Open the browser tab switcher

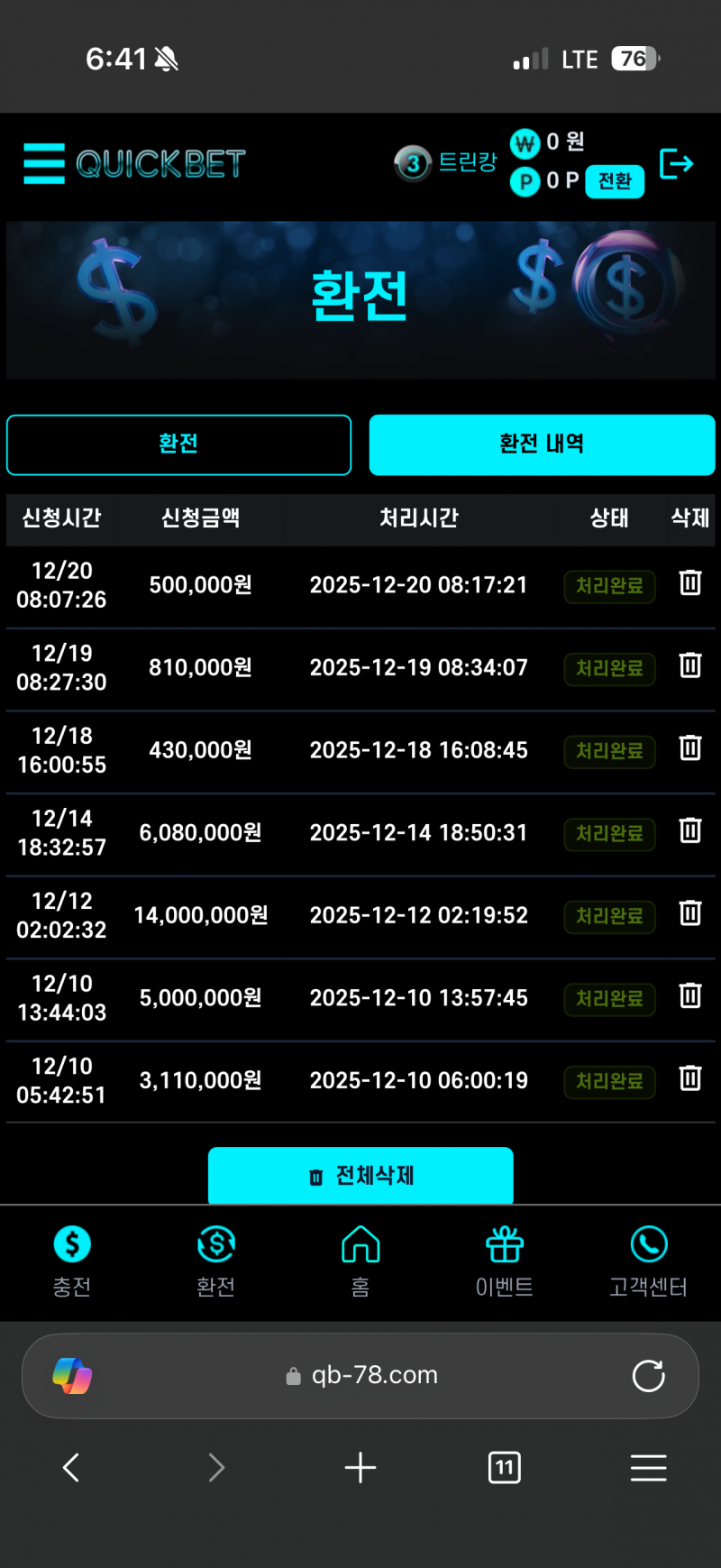[x=505, y=1468]
